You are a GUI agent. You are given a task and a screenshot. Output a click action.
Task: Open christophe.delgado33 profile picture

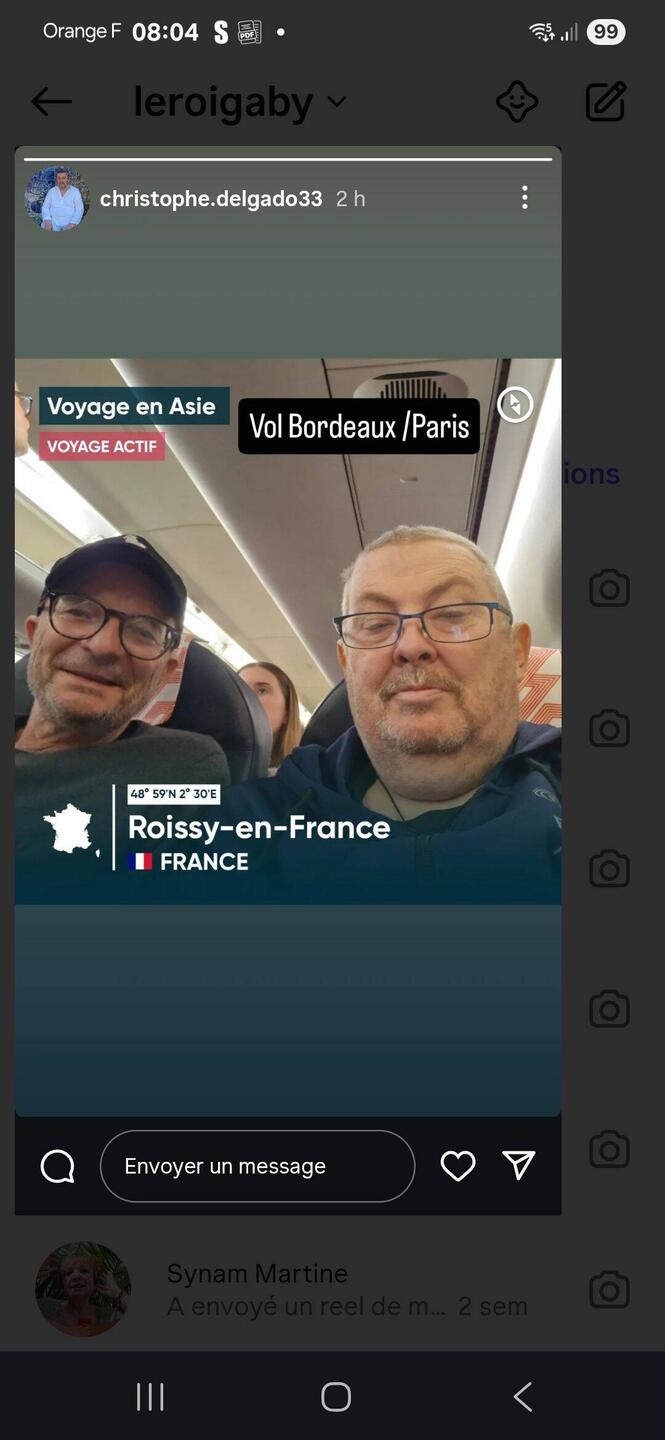pos(57,199)
